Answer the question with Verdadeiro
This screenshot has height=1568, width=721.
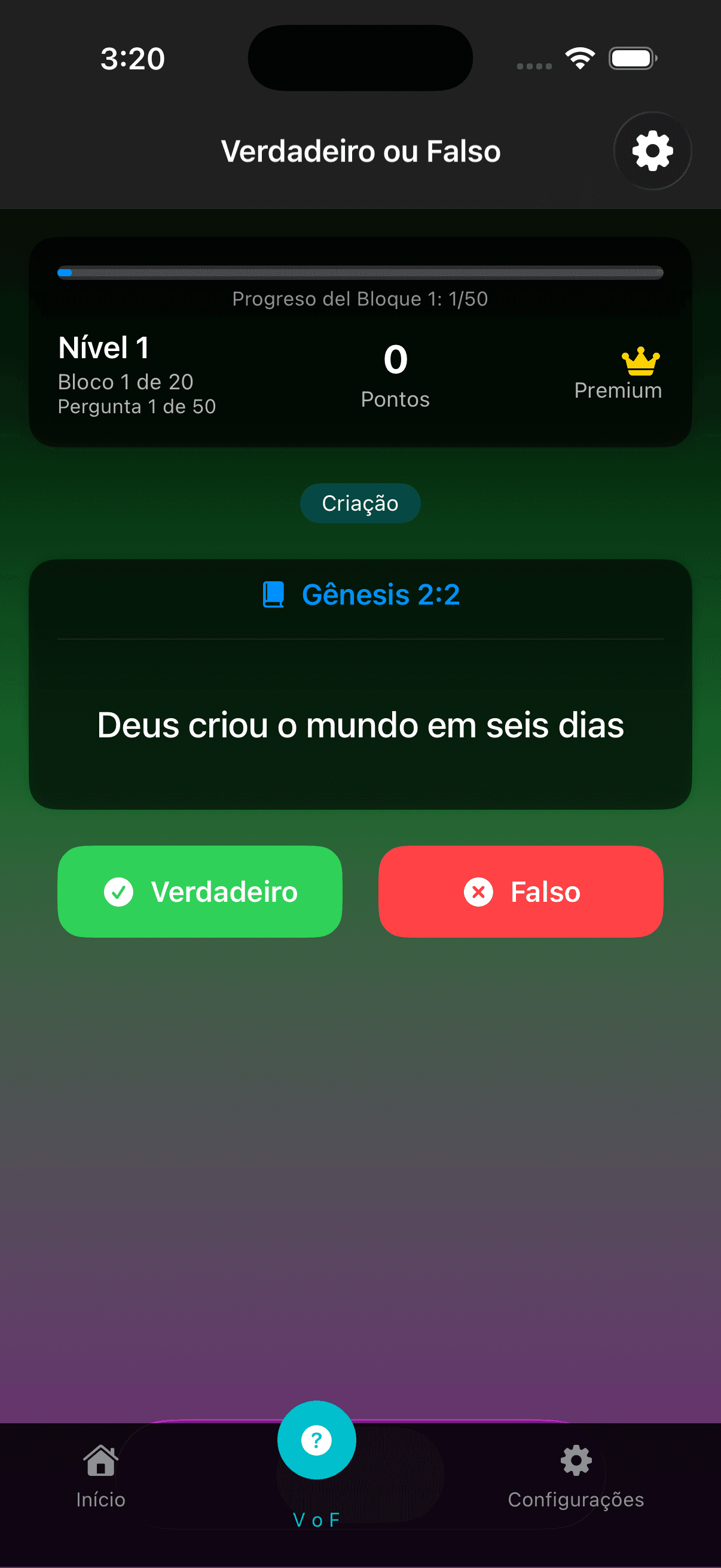tap(200, 891)
